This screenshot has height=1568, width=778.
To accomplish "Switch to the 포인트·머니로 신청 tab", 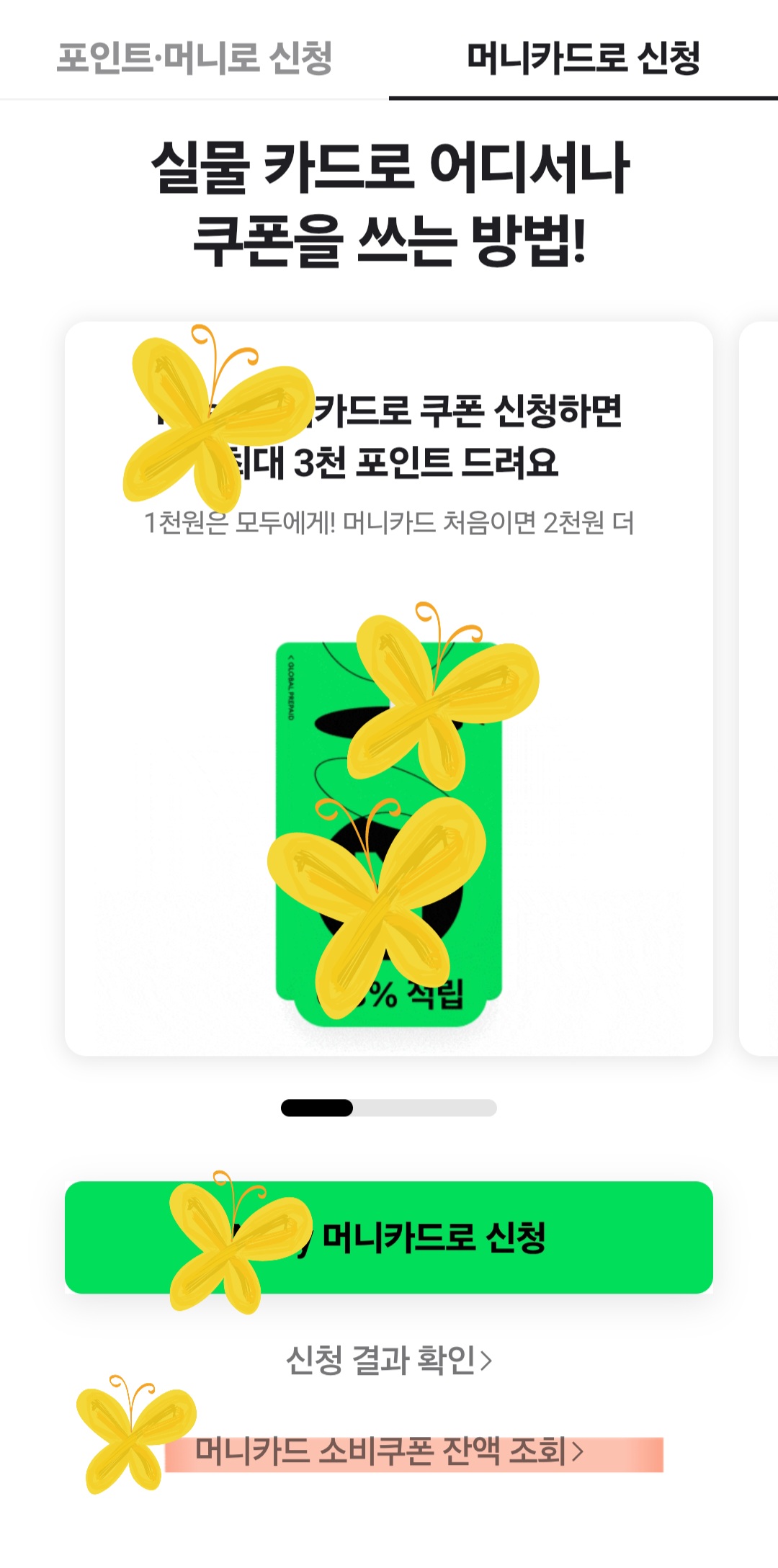I will tap(194, 58).
